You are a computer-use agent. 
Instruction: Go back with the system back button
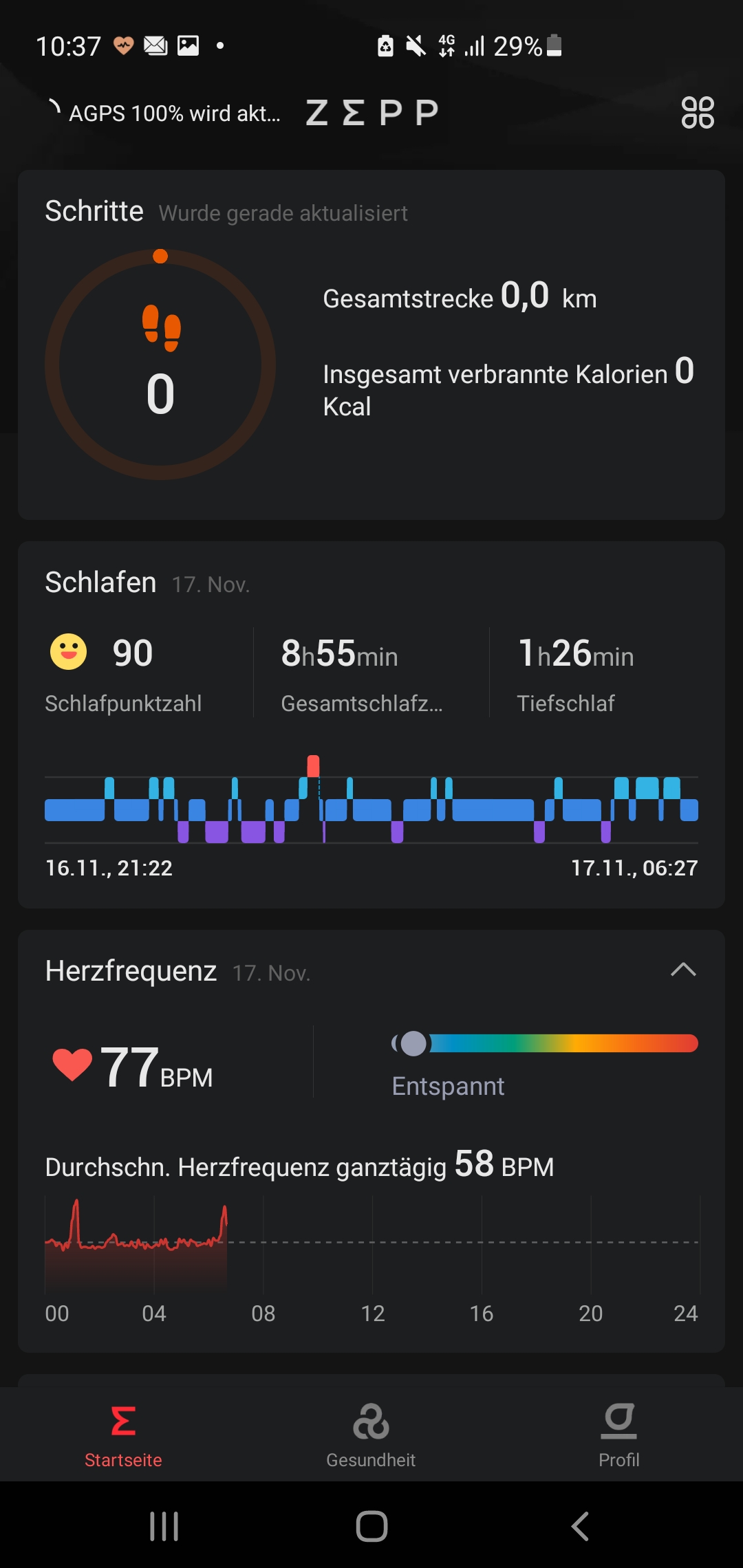pyautogui.click(x=580, y=1526)
